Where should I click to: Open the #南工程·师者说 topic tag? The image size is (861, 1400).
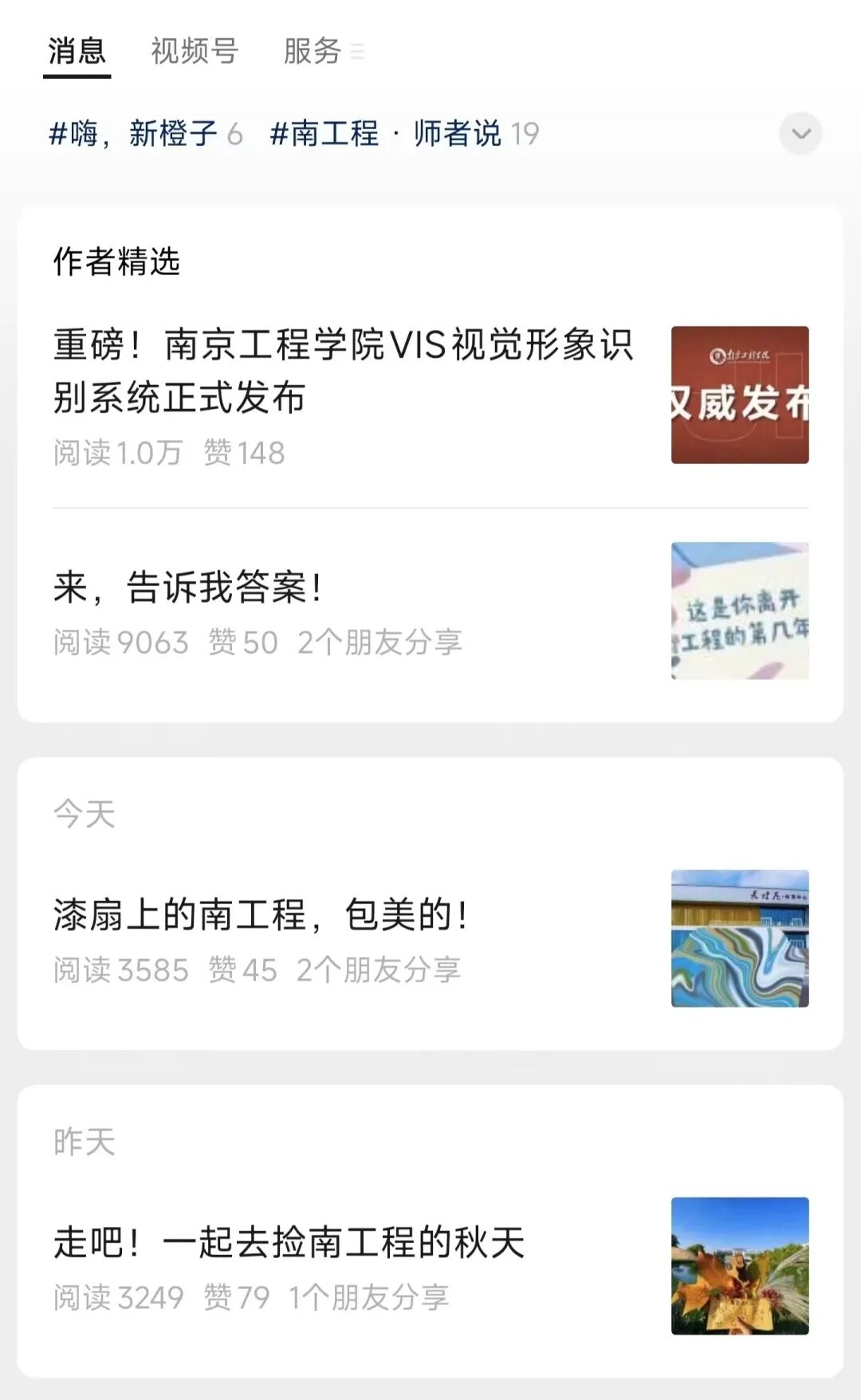(x=404, y=134)
